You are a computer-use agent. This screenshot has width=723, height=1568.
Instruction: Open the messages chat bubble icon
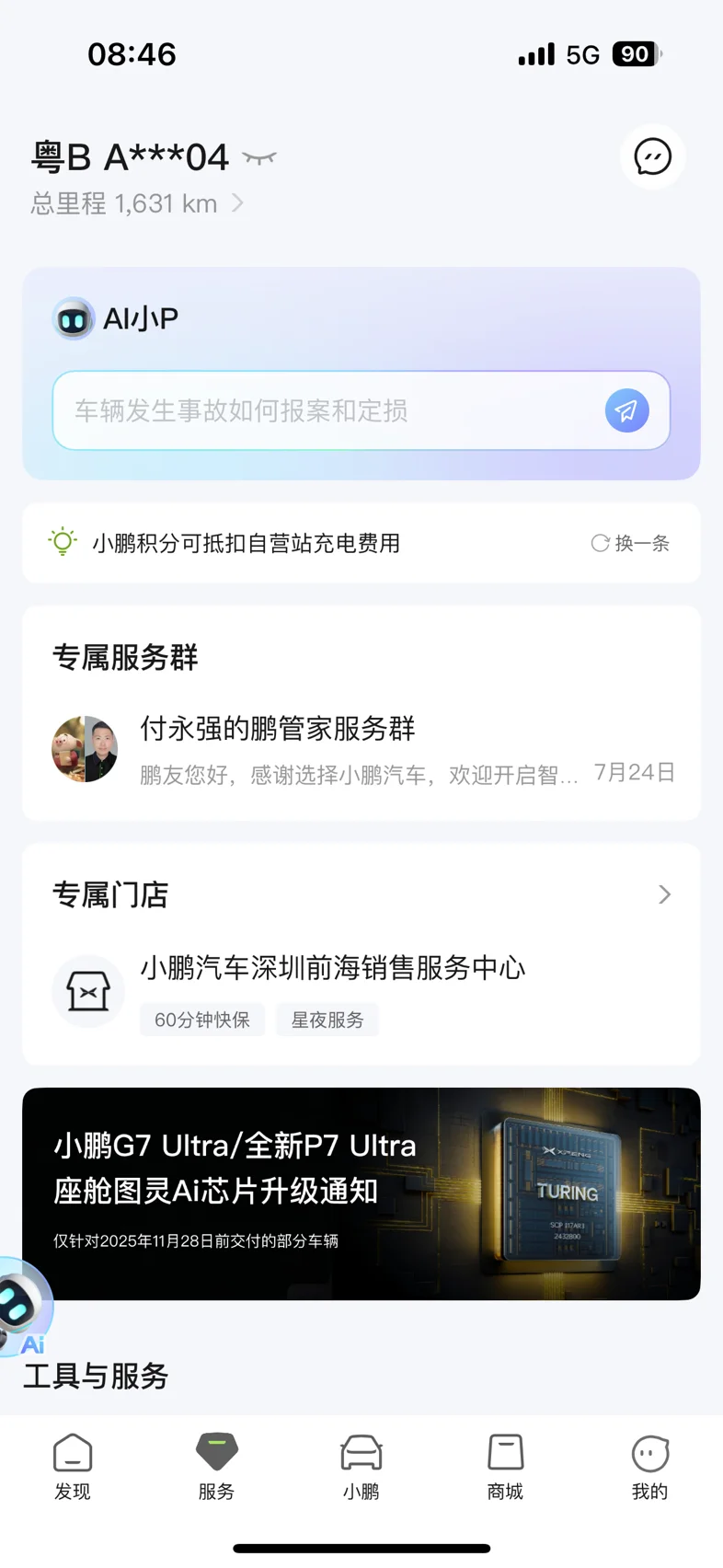click(652, 156)
